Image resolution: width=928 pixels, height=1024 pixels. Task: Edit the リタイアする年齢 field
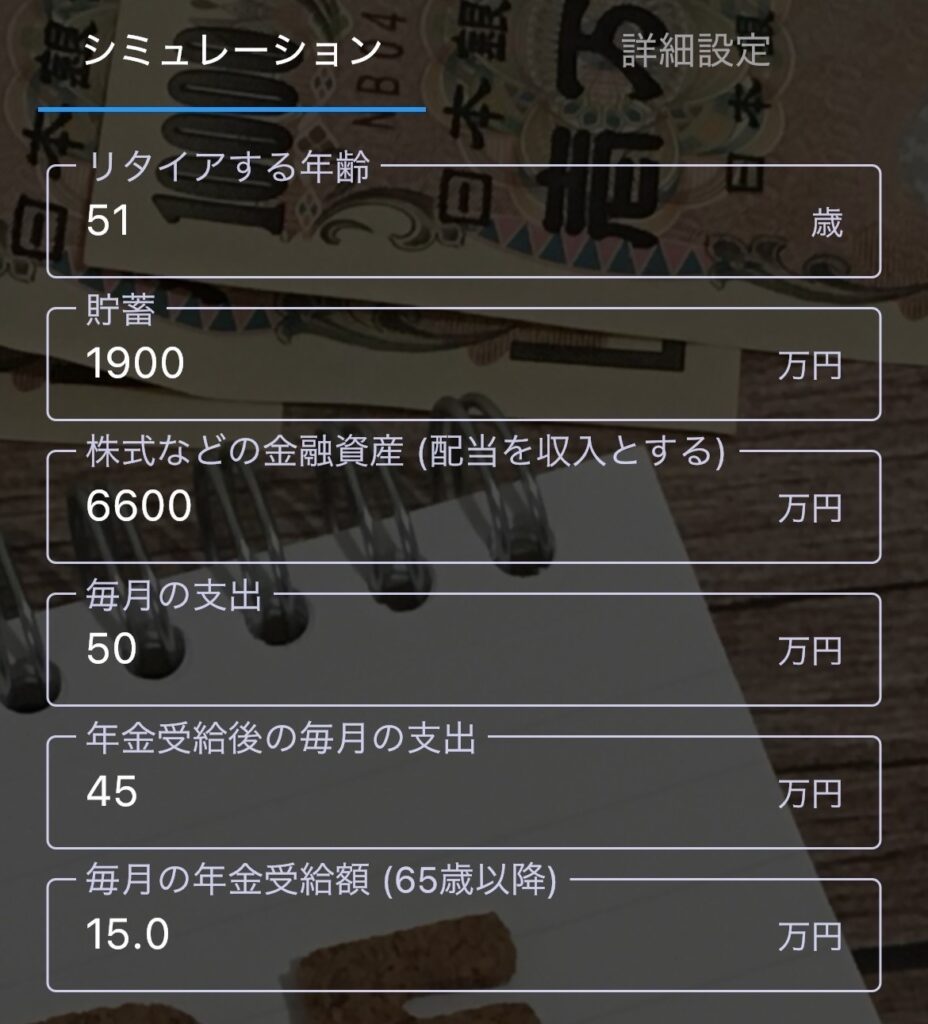440,222
